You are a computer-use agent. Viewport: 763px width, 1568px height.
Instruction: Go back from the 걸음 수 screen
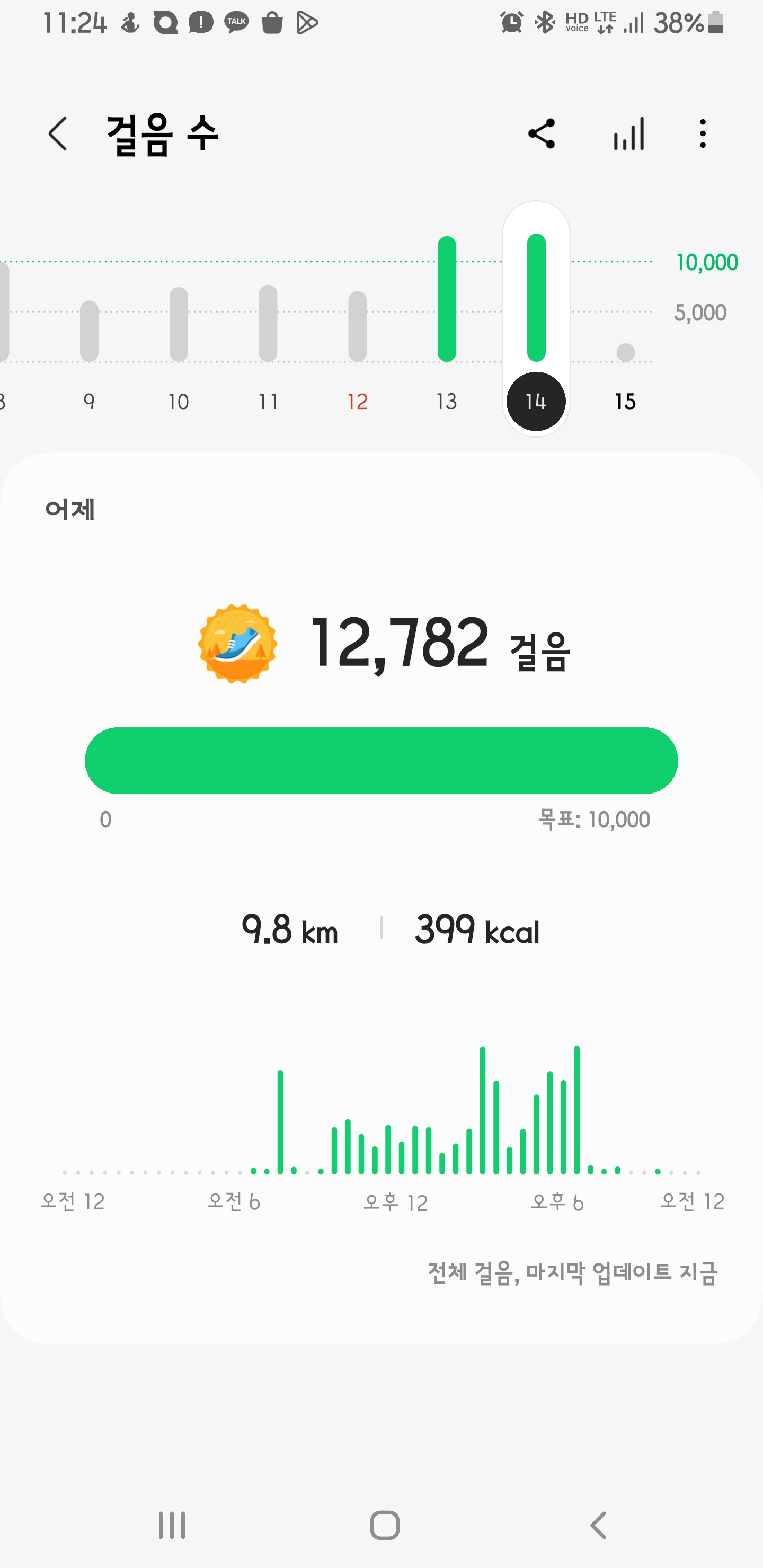pyautogui.click(x=58, y=134)
